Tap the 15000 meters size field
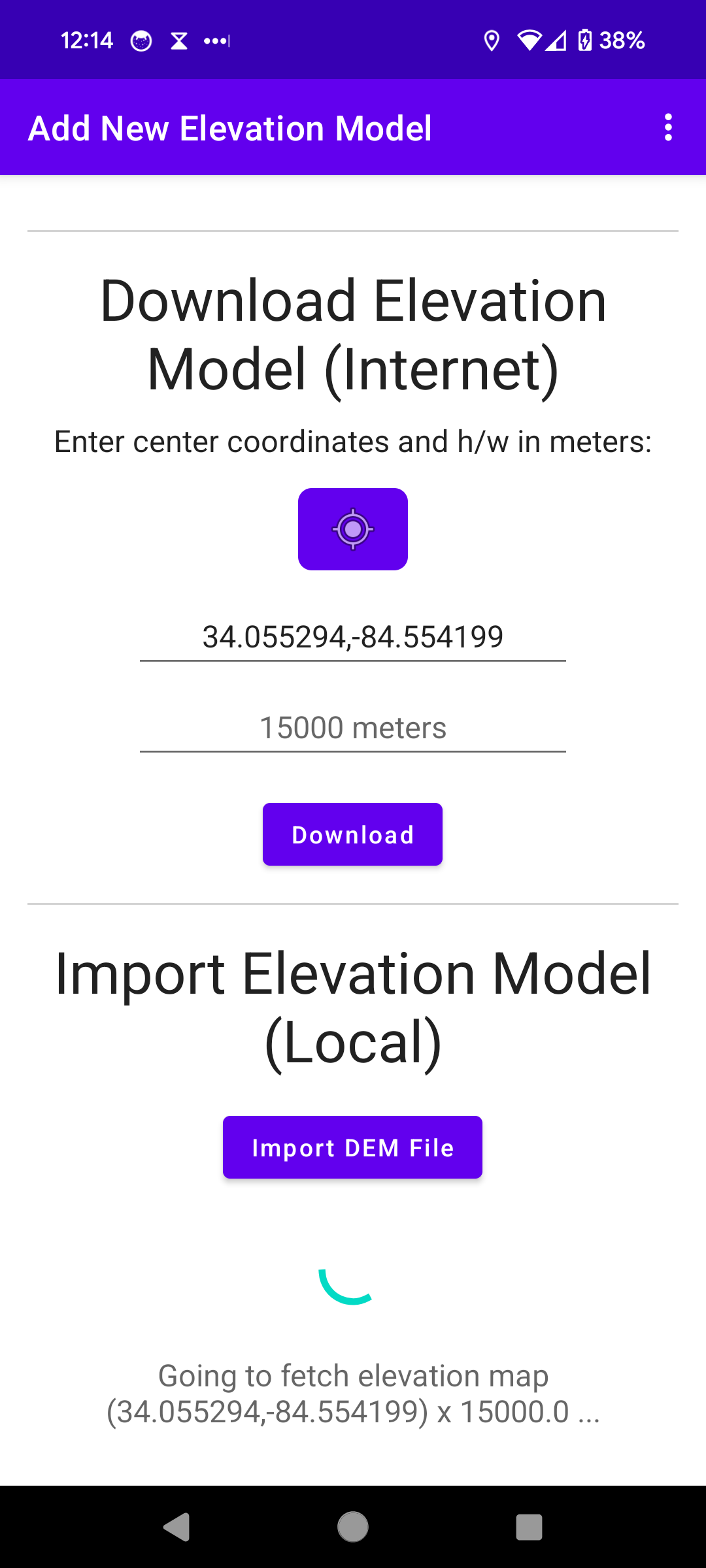Image resolution: width=706 pixels, height=1568 pixels. click(353, 728)
